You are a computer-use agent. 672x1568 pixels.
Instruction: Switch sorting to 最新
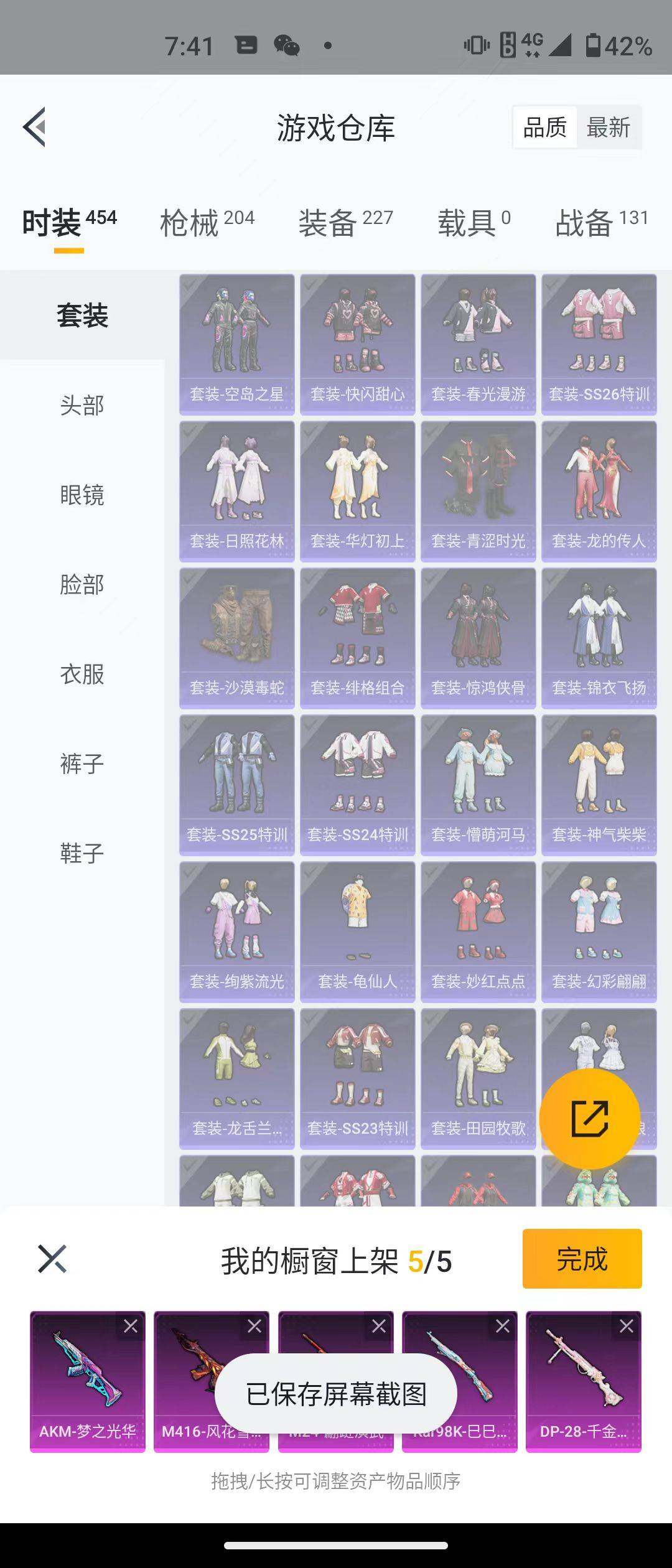(x=607, y=127)
